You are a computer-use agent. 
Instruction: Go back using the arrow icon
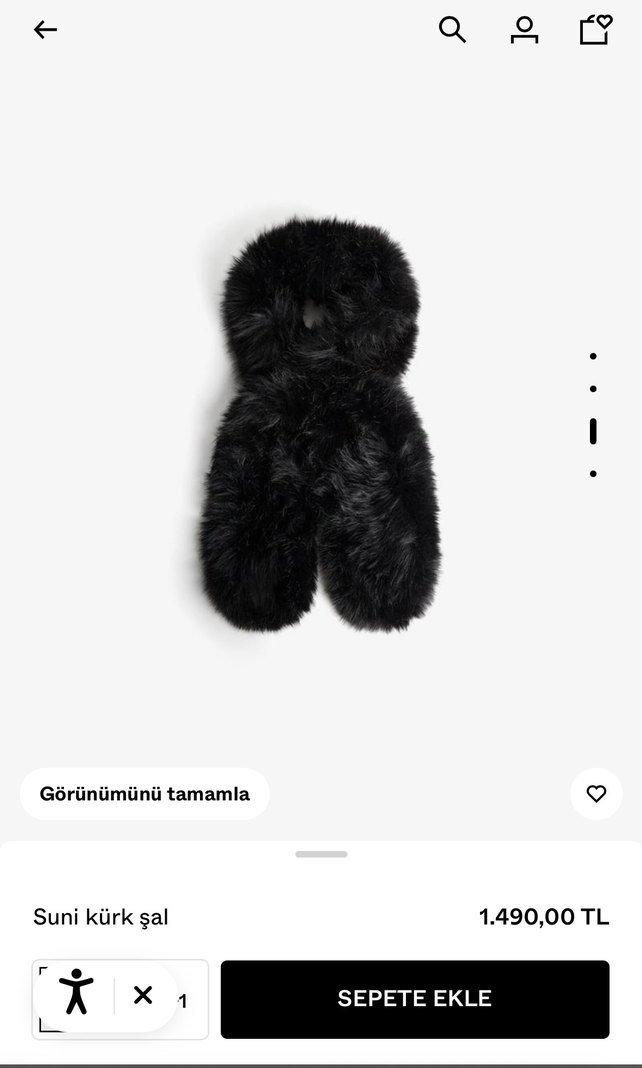tap(45, 30)
